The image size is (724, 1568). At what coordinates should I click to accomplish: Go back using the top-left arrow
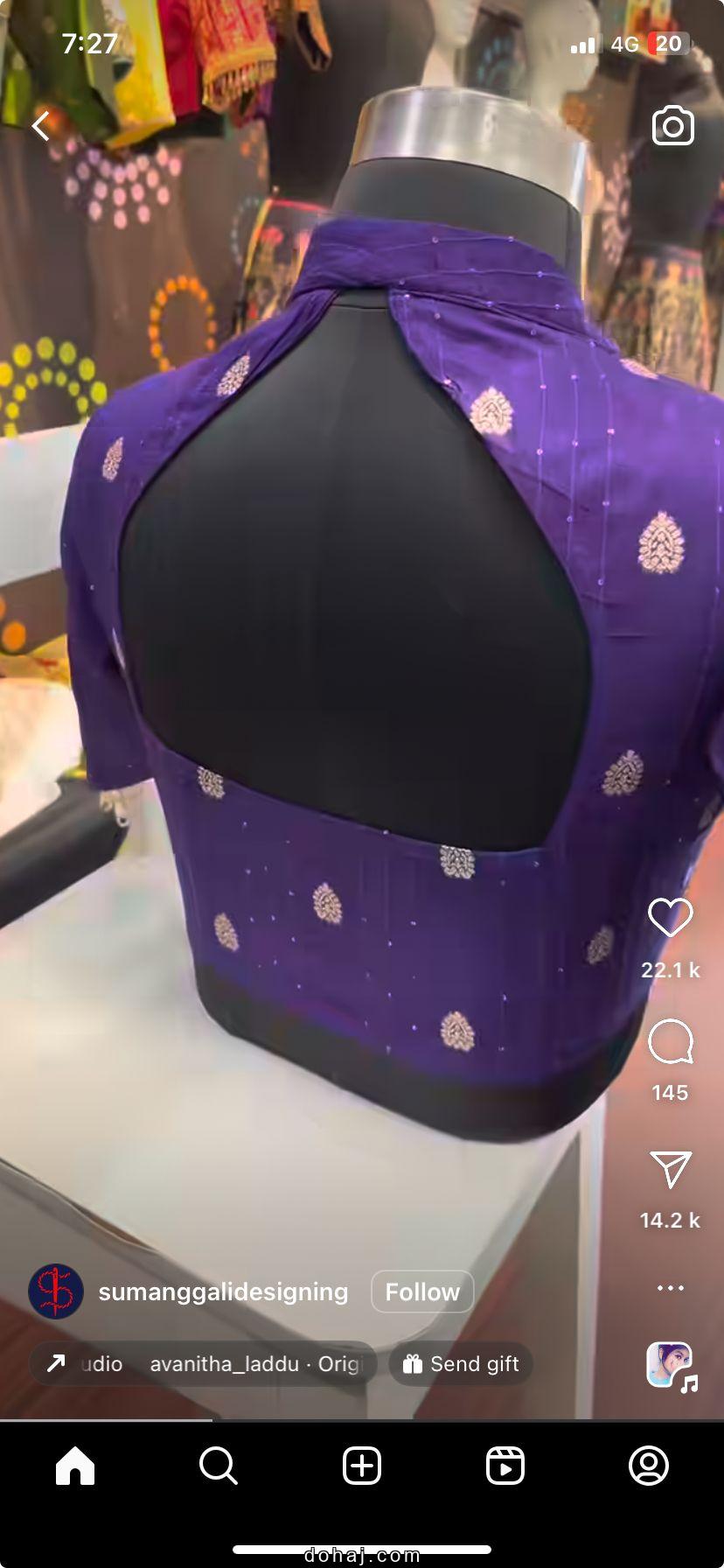pos(40,126)
